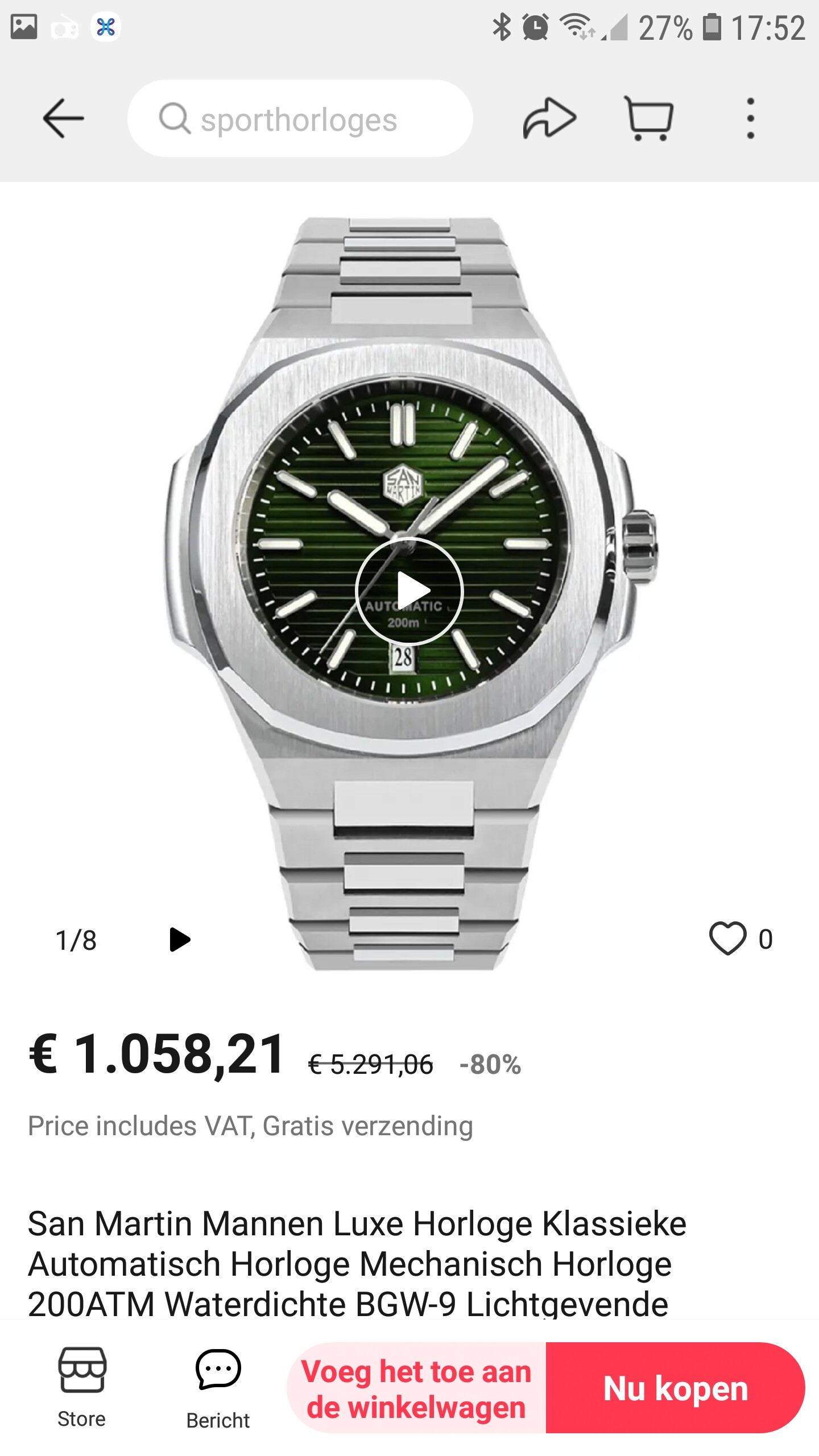Tap the small play icon beside 1/8
Screen dimensions: 819x1456
coord(180,940)
